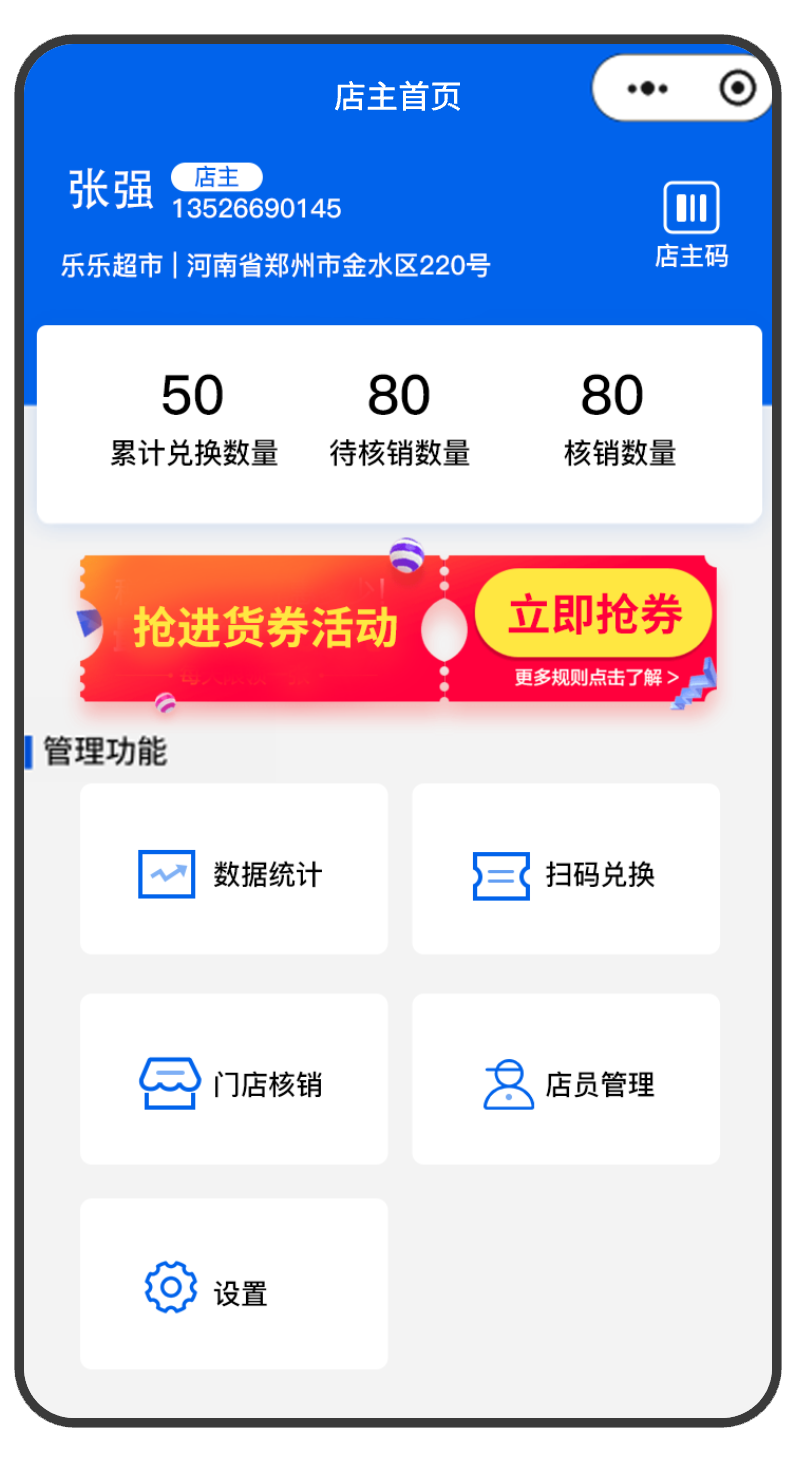The width and height of the screenshot is (796, 1462).
Task: Close the mini program with the circle icon
Action: [737, 89]
